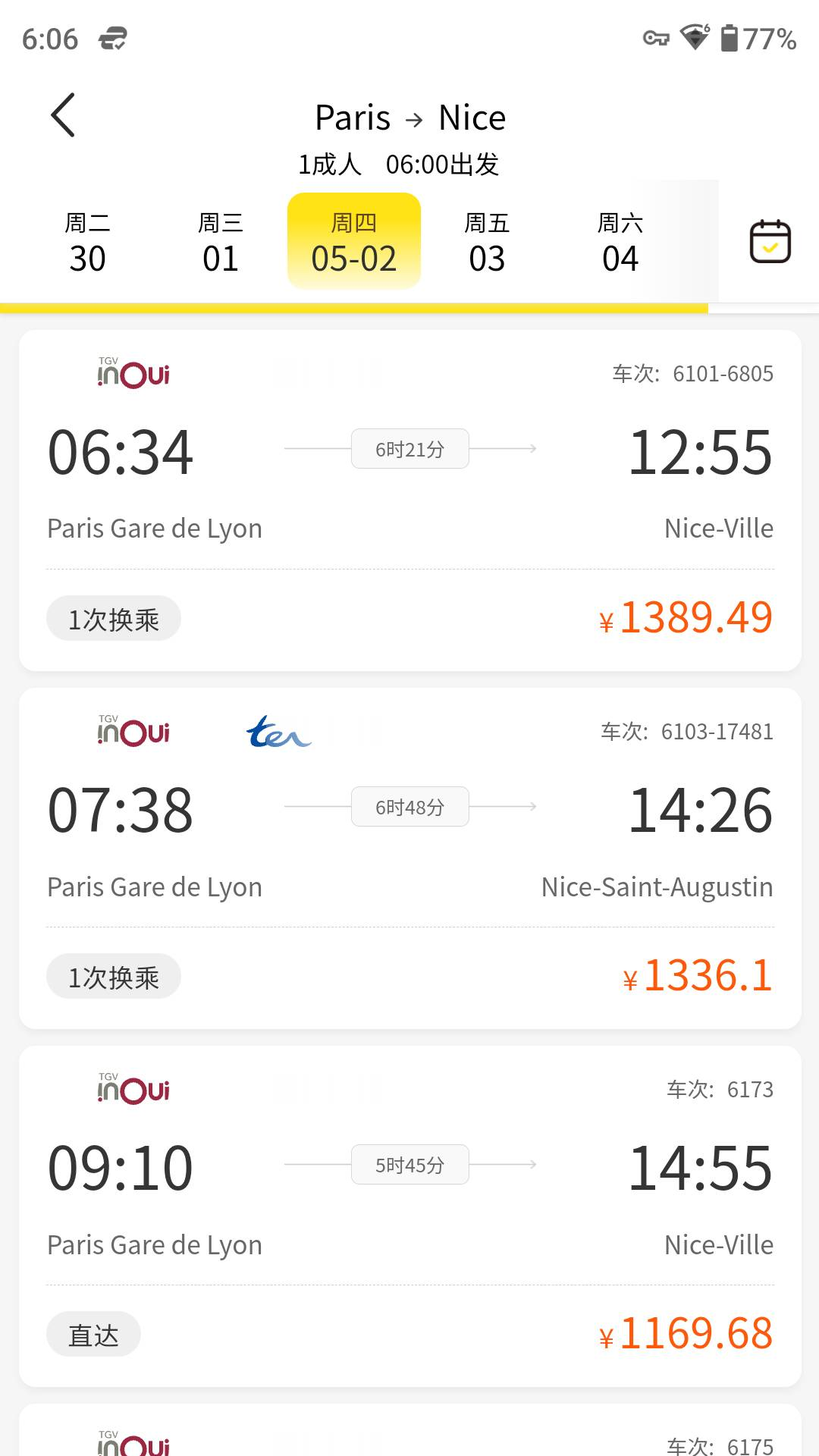Click the TGV inOui logo on train 6173

click(x=133, y=1089)
